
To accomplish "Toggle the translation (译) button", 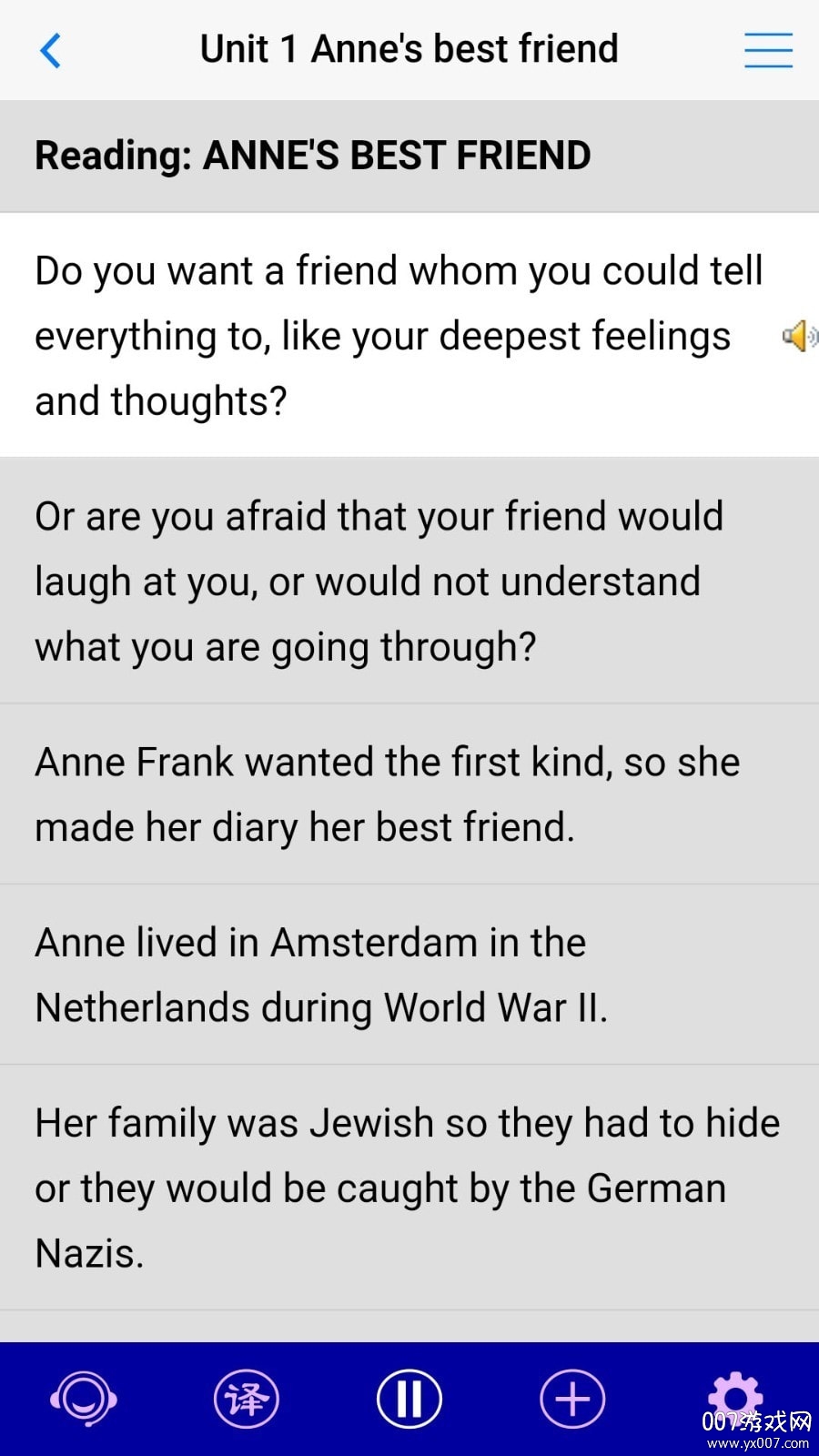I will 246,1399.
